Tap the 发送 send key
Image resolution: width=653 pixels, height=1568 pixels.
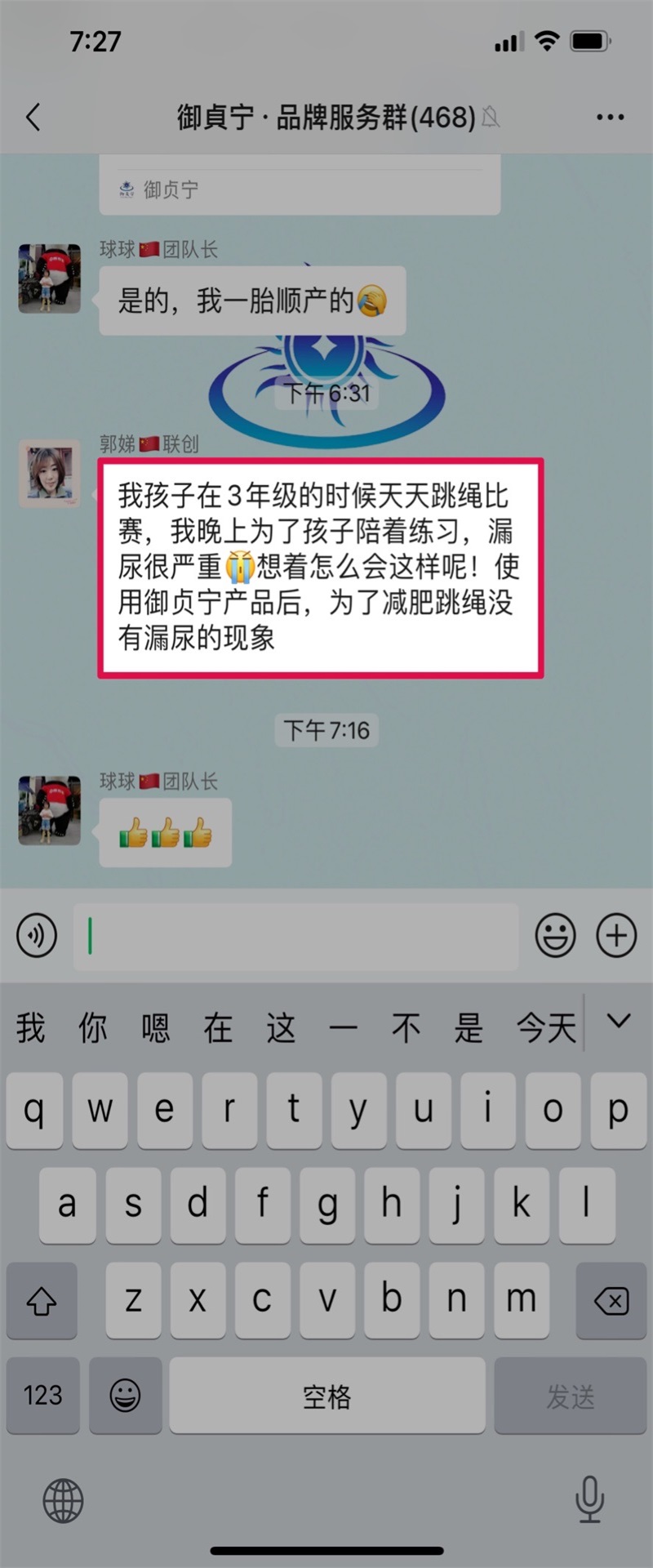[570, 1396]
